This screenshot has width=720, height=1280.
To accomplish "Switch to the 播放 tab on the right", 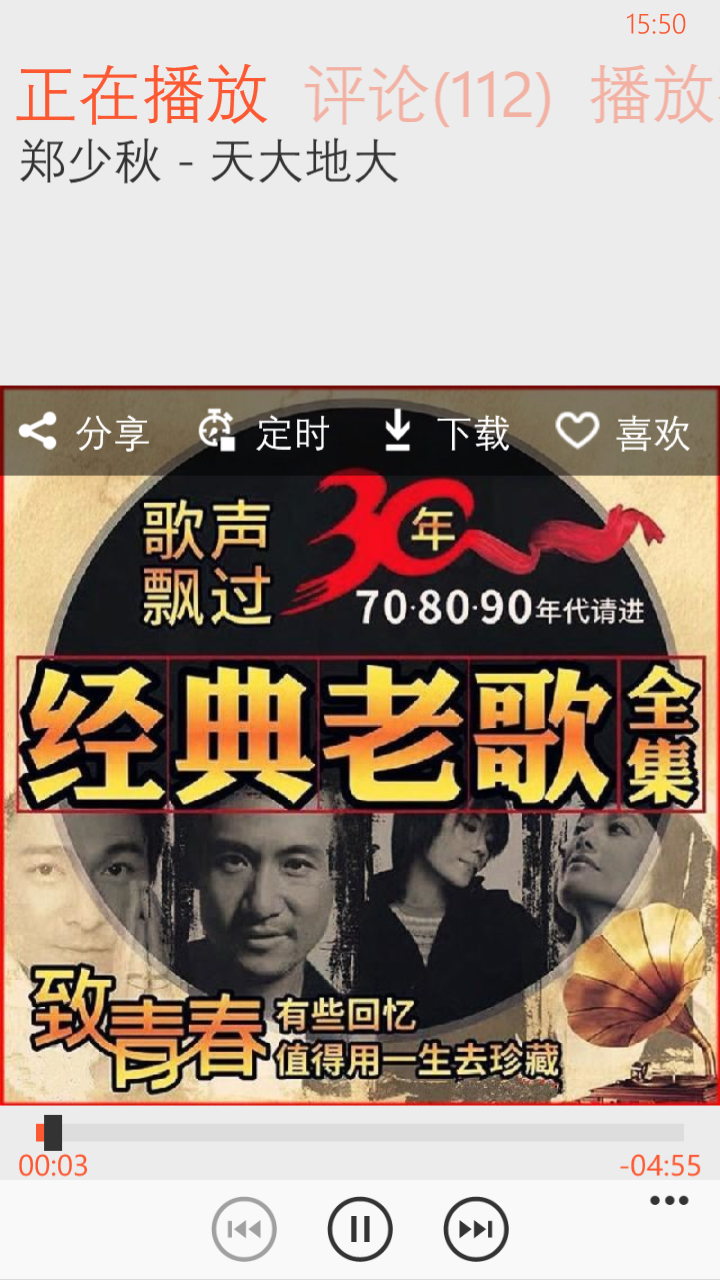I will (x=655, y=96).
